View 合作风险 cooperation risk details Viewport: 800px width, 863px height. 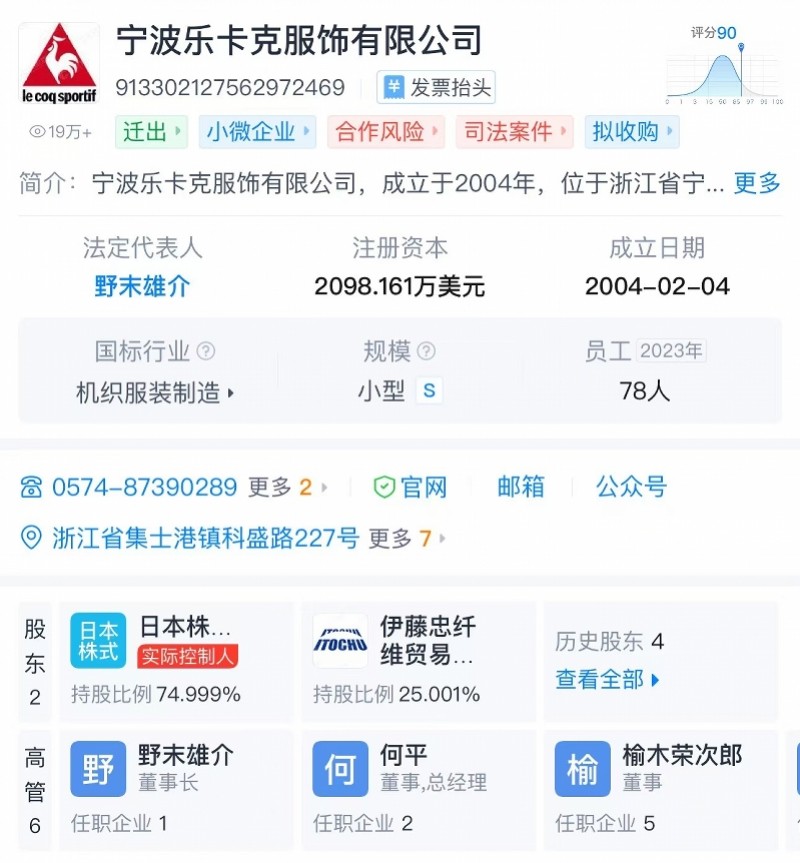point(385,131)
